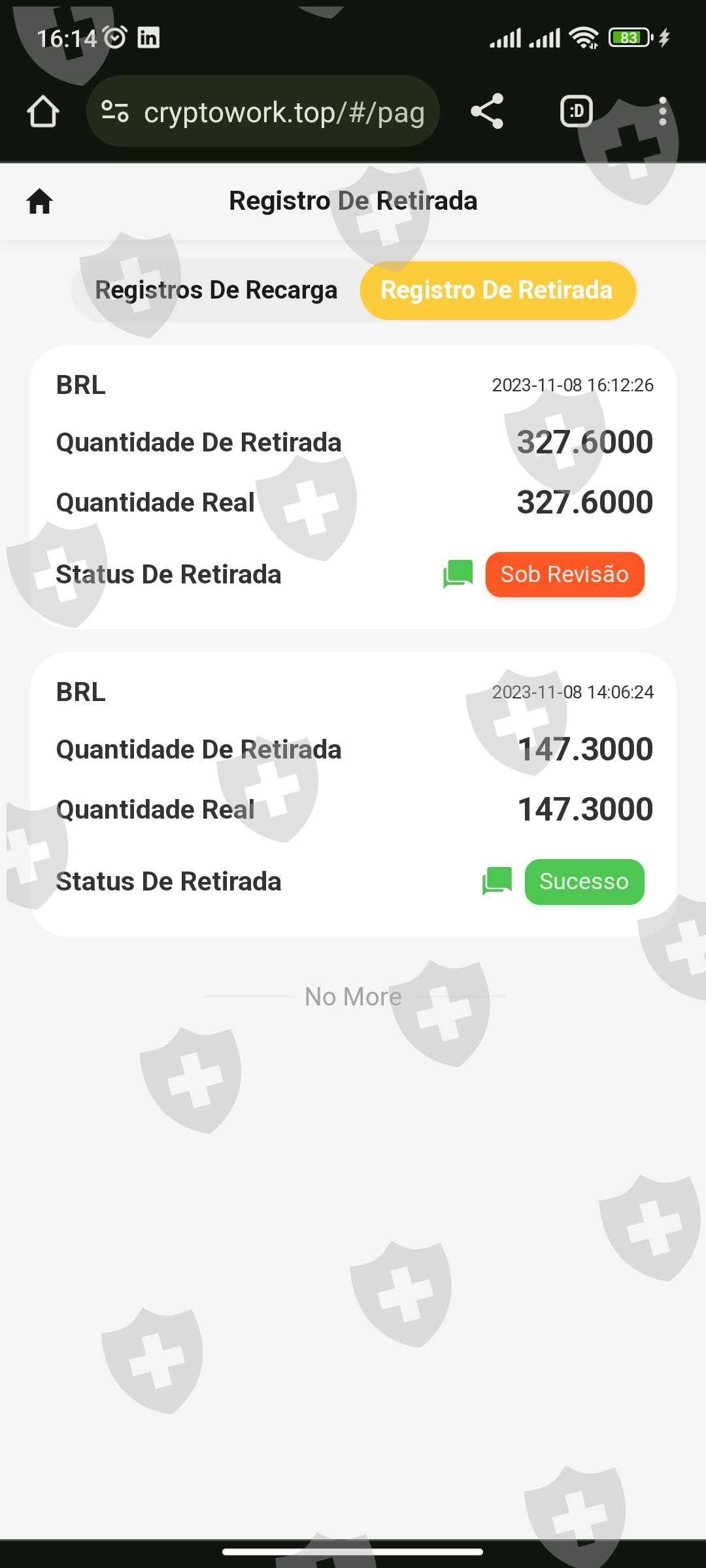This screenshot has height=1568, width=706.
Task: Return to the site home via house icon
Action: click(x=40, y=201)
